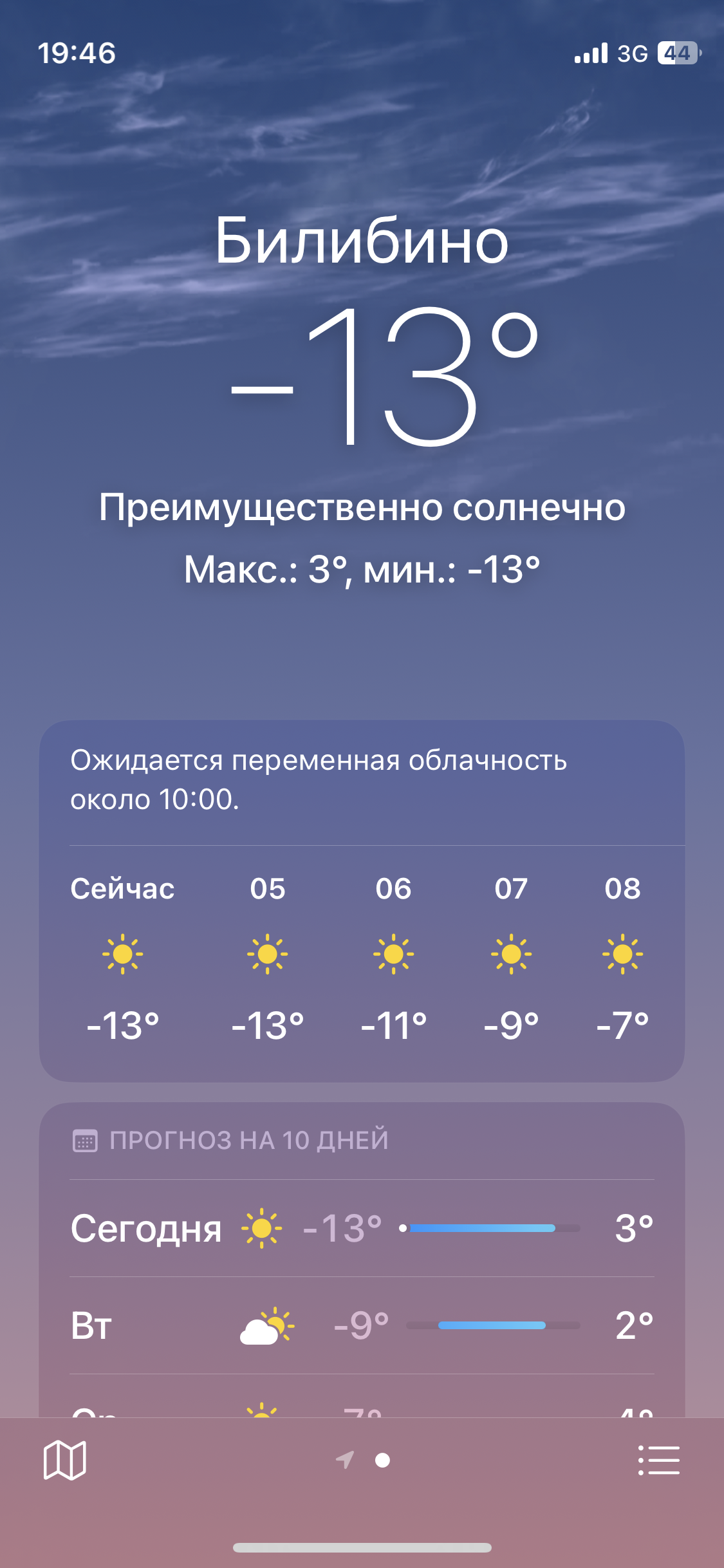The width and height of the screenshot is (724, 1568).
Task: Open the saved cities list
Action: [x=658, y=1460]
